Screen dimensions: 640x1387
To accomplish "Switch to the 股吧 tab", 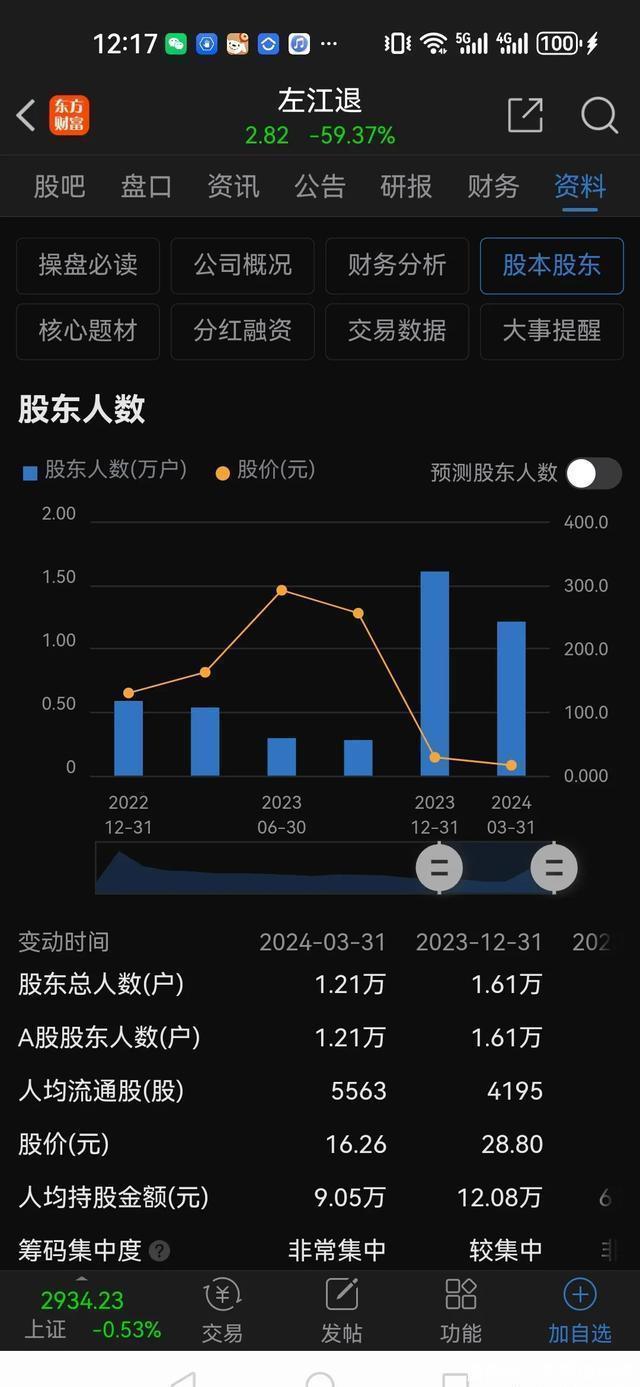I will coord(59,186).
